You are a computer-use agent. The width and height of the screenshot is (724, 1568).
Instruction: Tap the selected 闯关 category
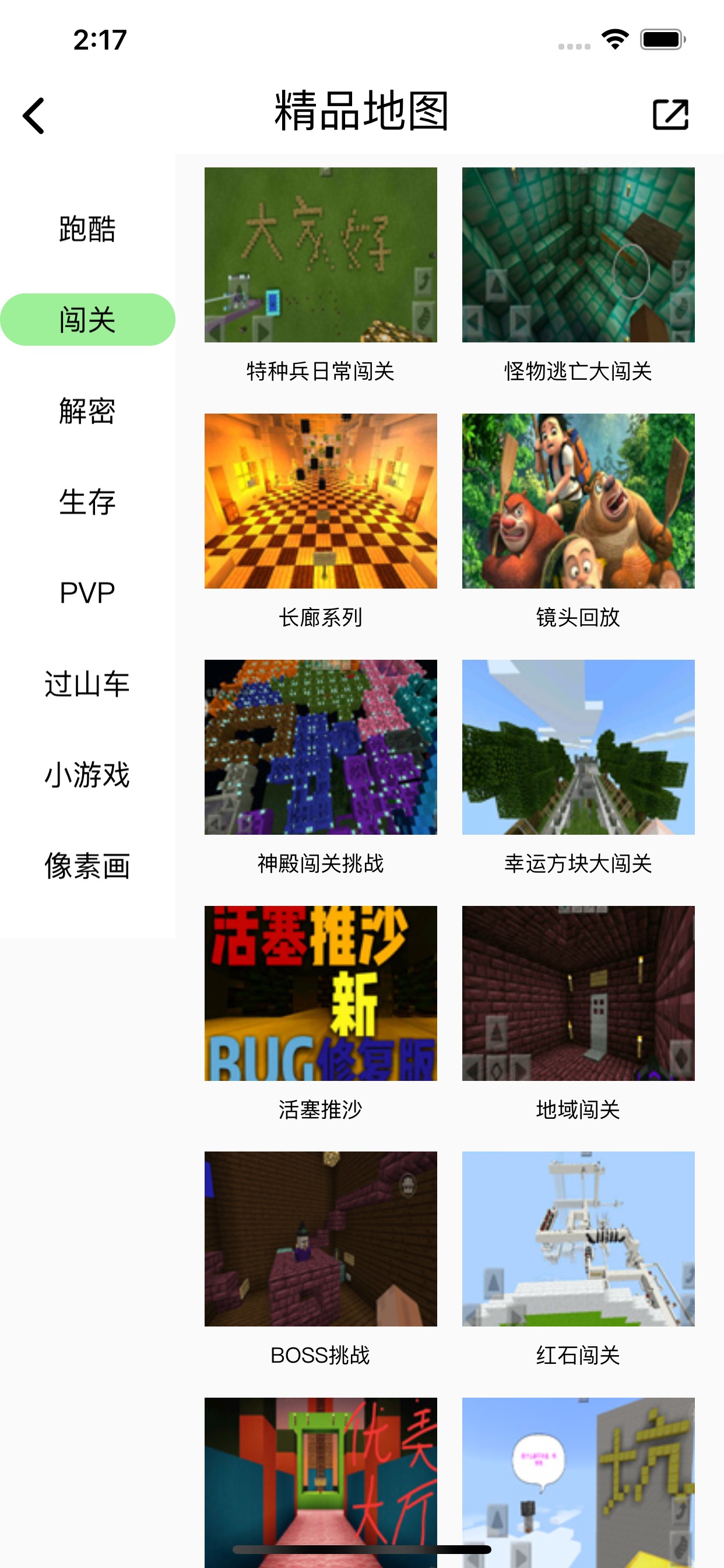[87, 320]
